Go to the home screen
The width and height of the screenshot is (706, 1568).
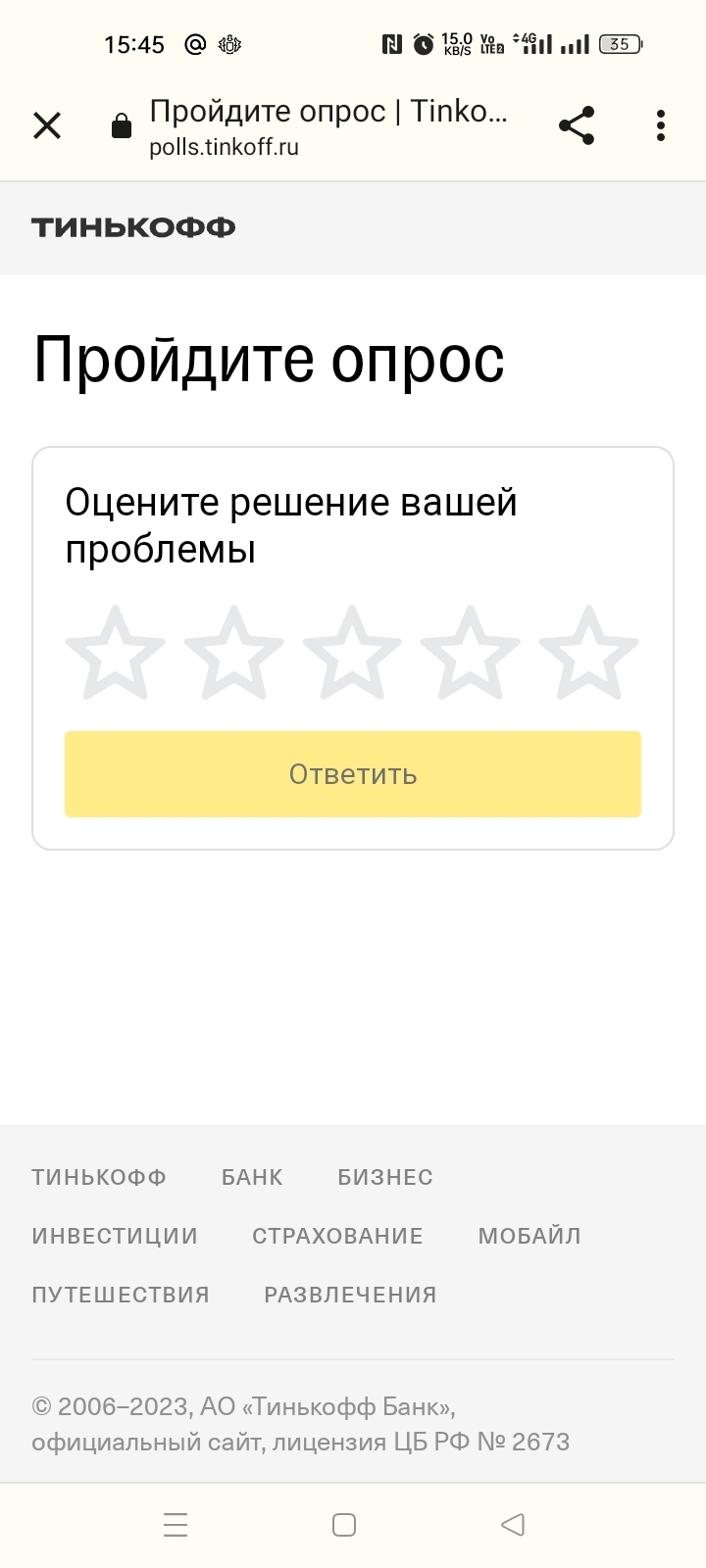point(344,1525)
